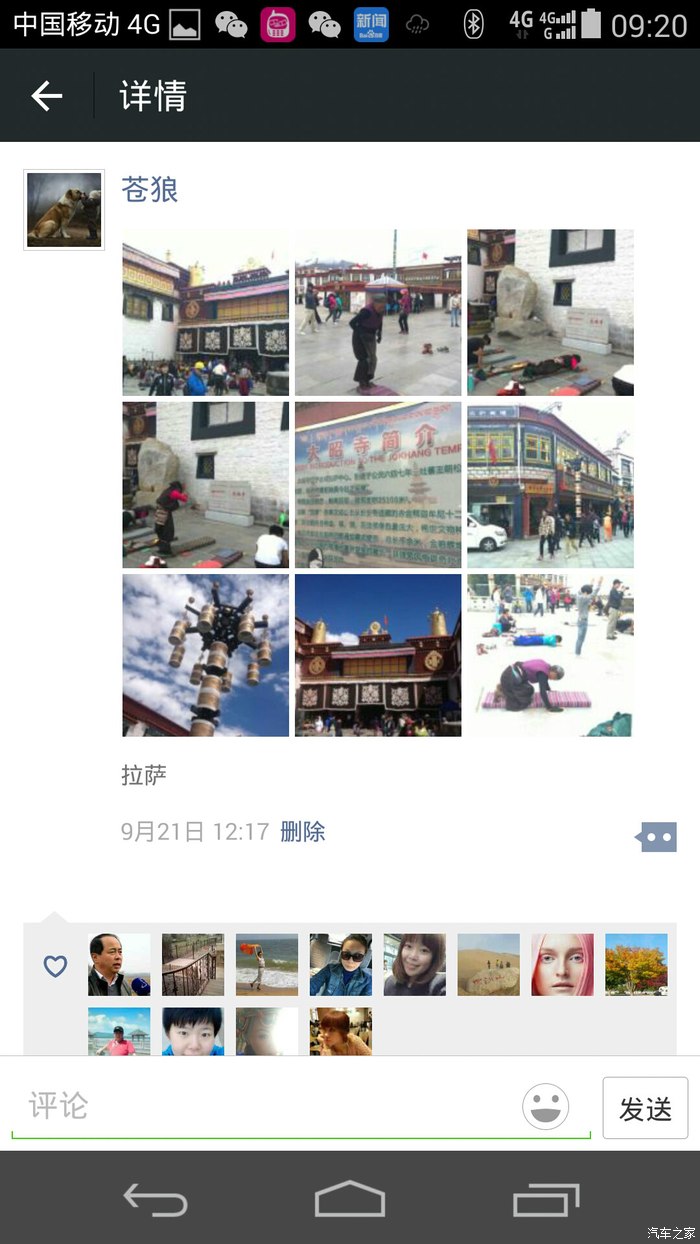This screenshot has width=700, height=1244.
Task: Open the prayer wheel sky photo
Action: click(205, 655)
